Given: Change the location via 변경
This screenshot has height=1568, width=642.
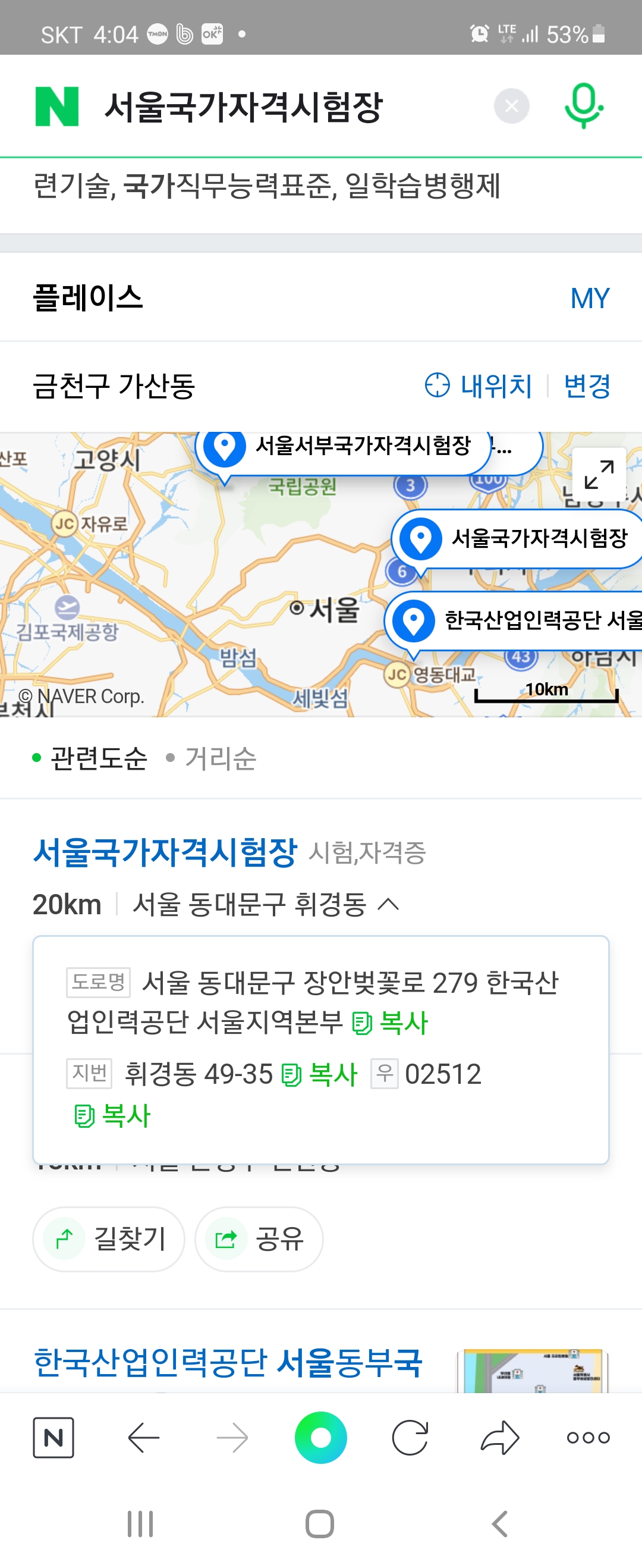Looking at the screenshot, I should coord(587,385).
